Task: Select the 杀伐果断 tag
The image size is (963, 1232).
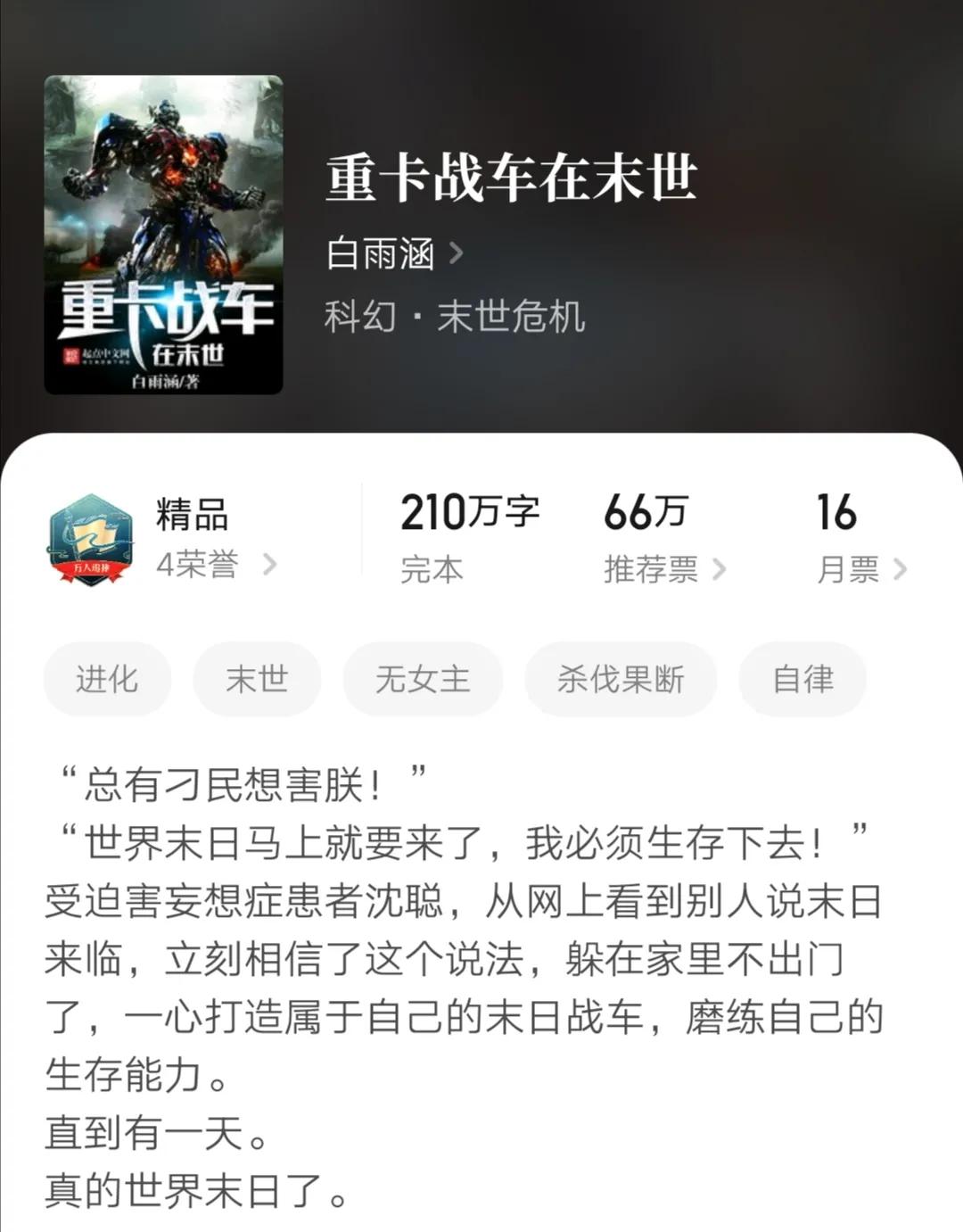Action: point(621,679)
